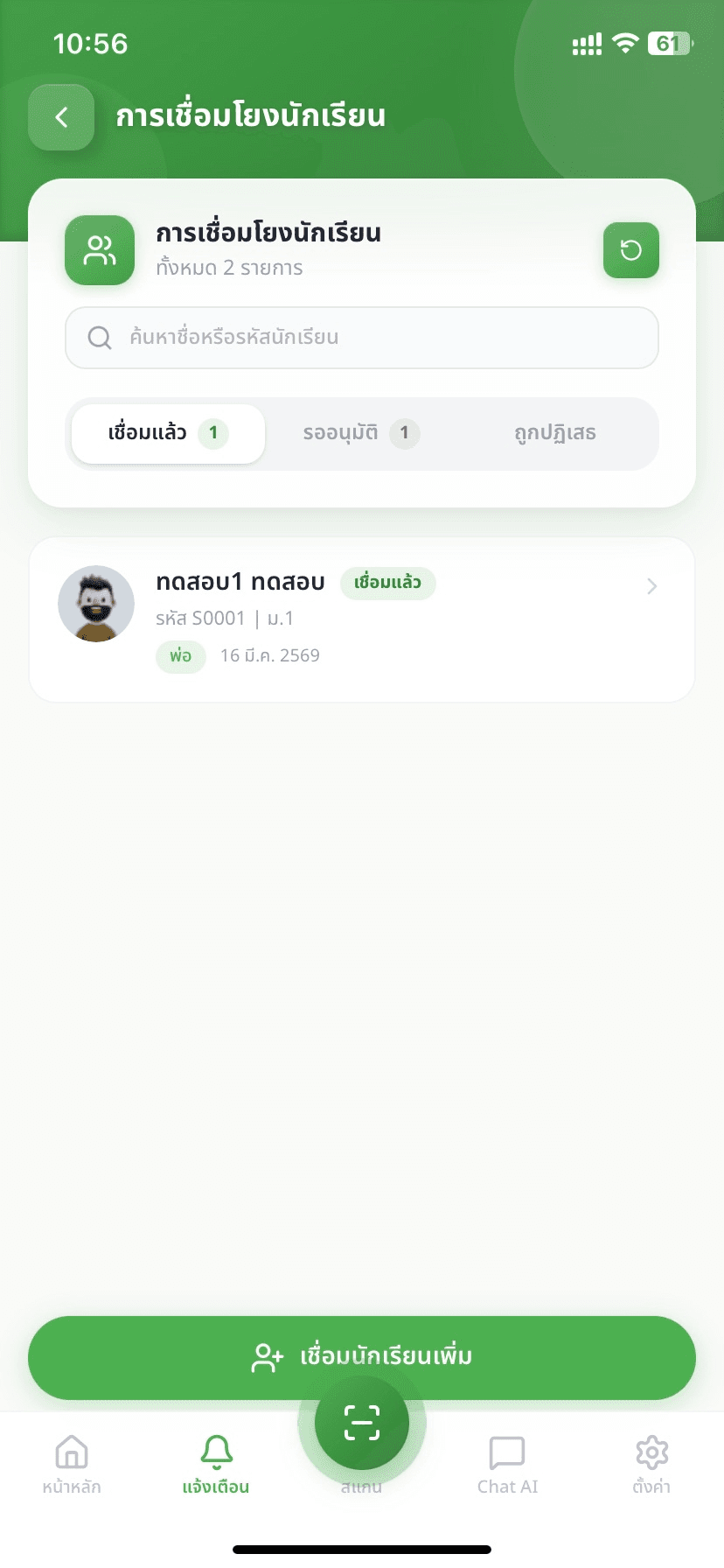Refresh the student linking list
The image size is (724, 1568).
[x=630, y=251]
